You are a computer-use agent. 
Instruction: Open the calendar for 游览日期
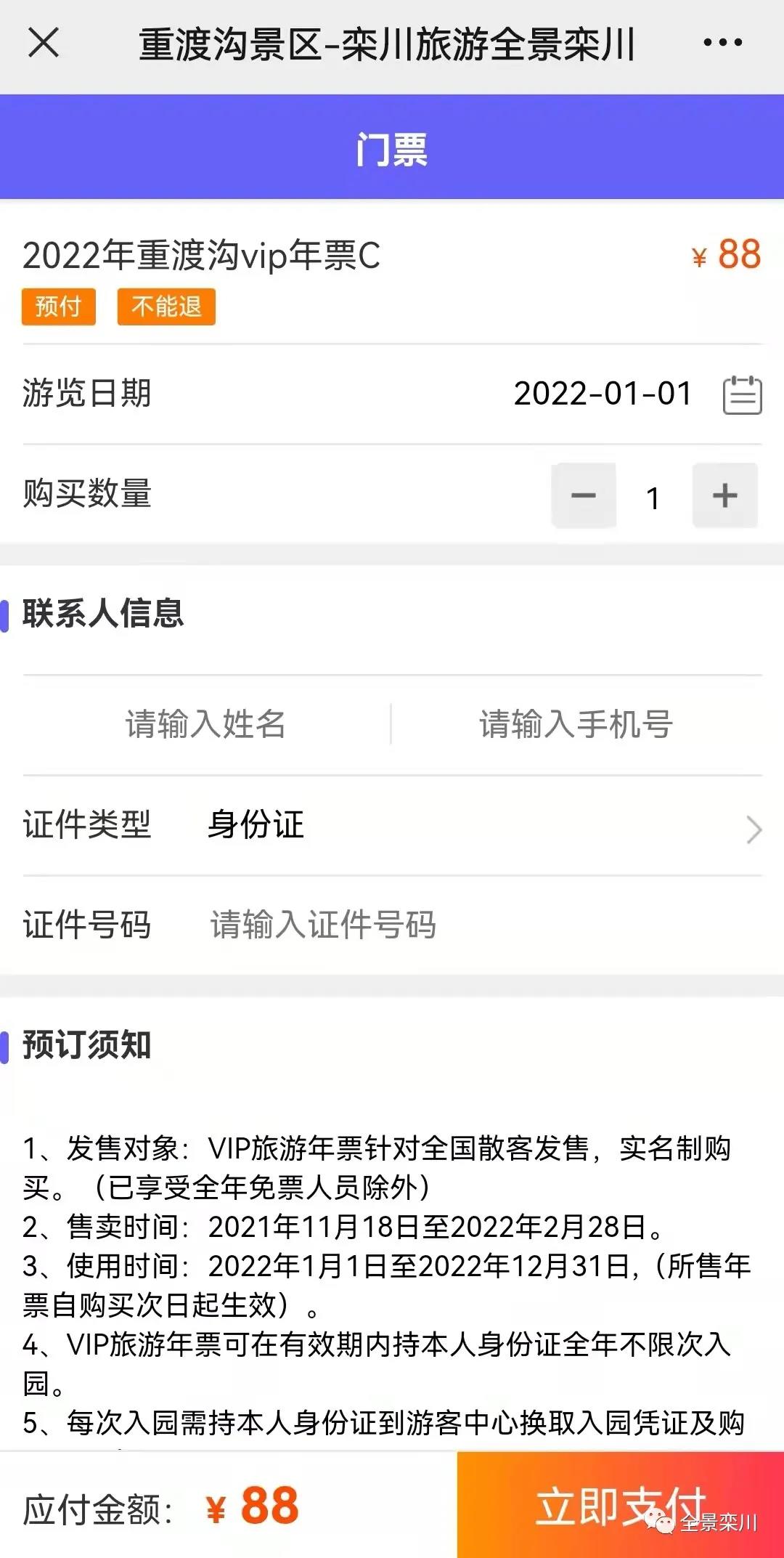click(742, 395)
